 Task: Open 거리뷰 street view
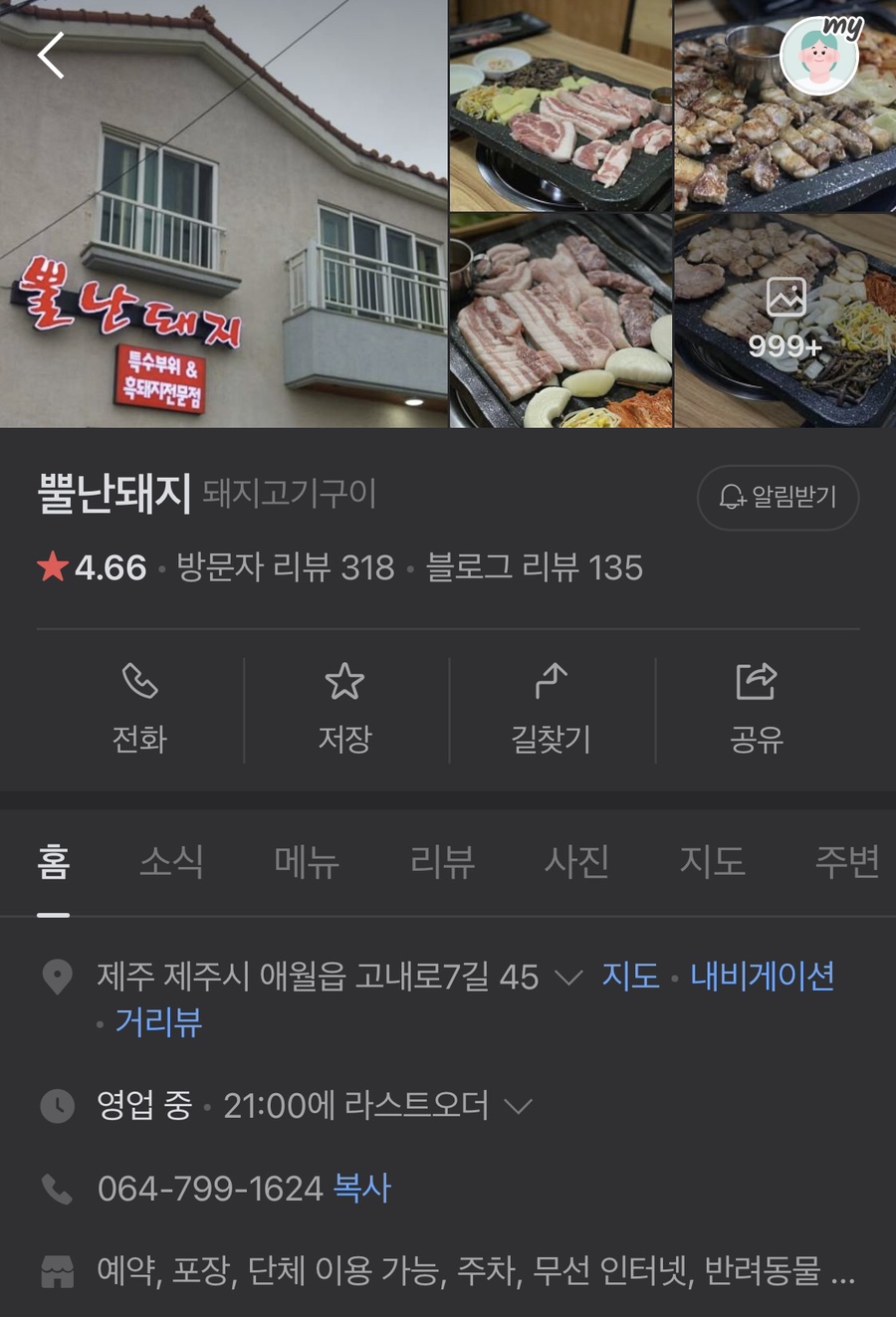[x=158, y=1022]
